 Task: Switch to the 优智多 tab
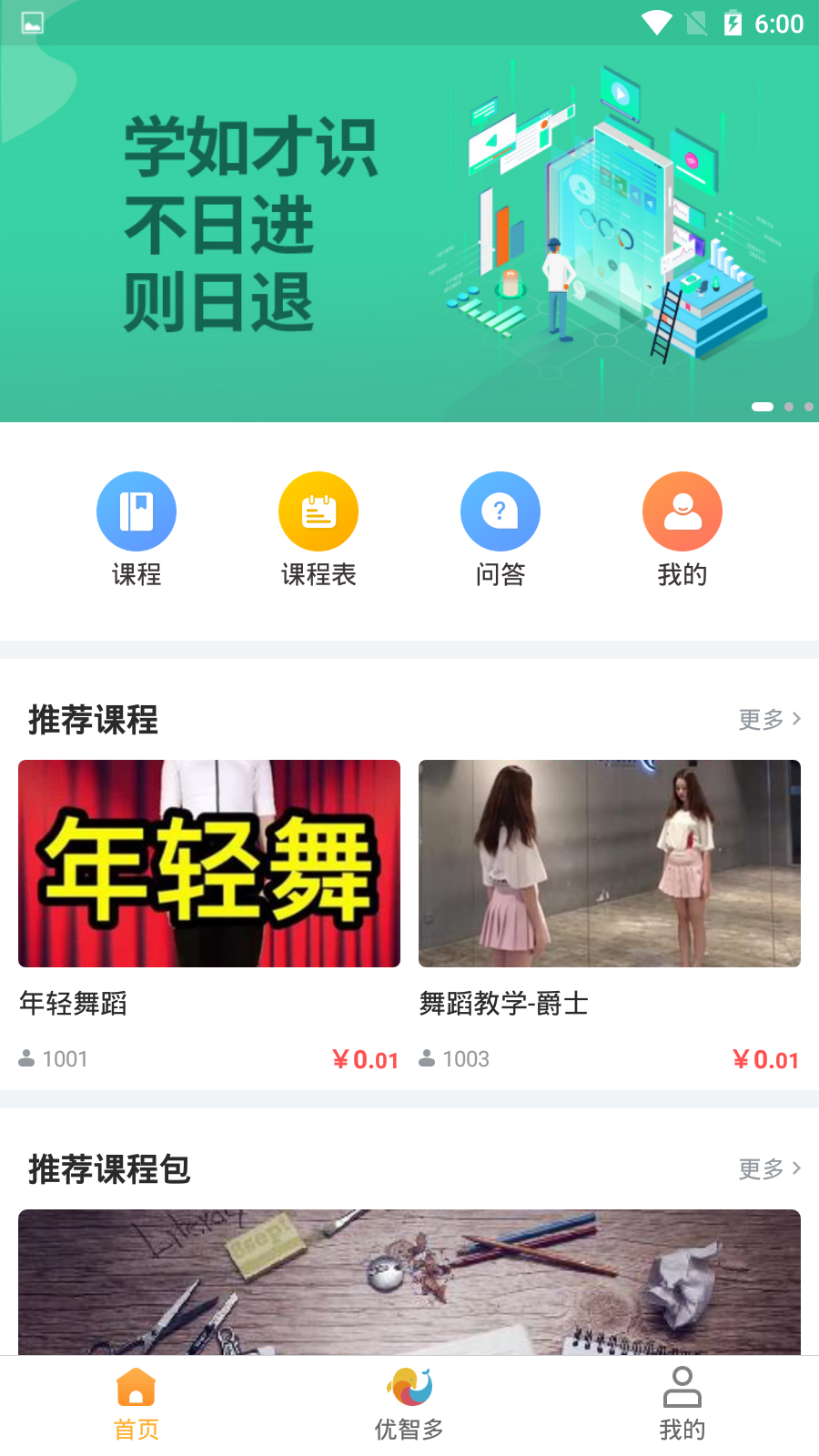(409, 1405)
